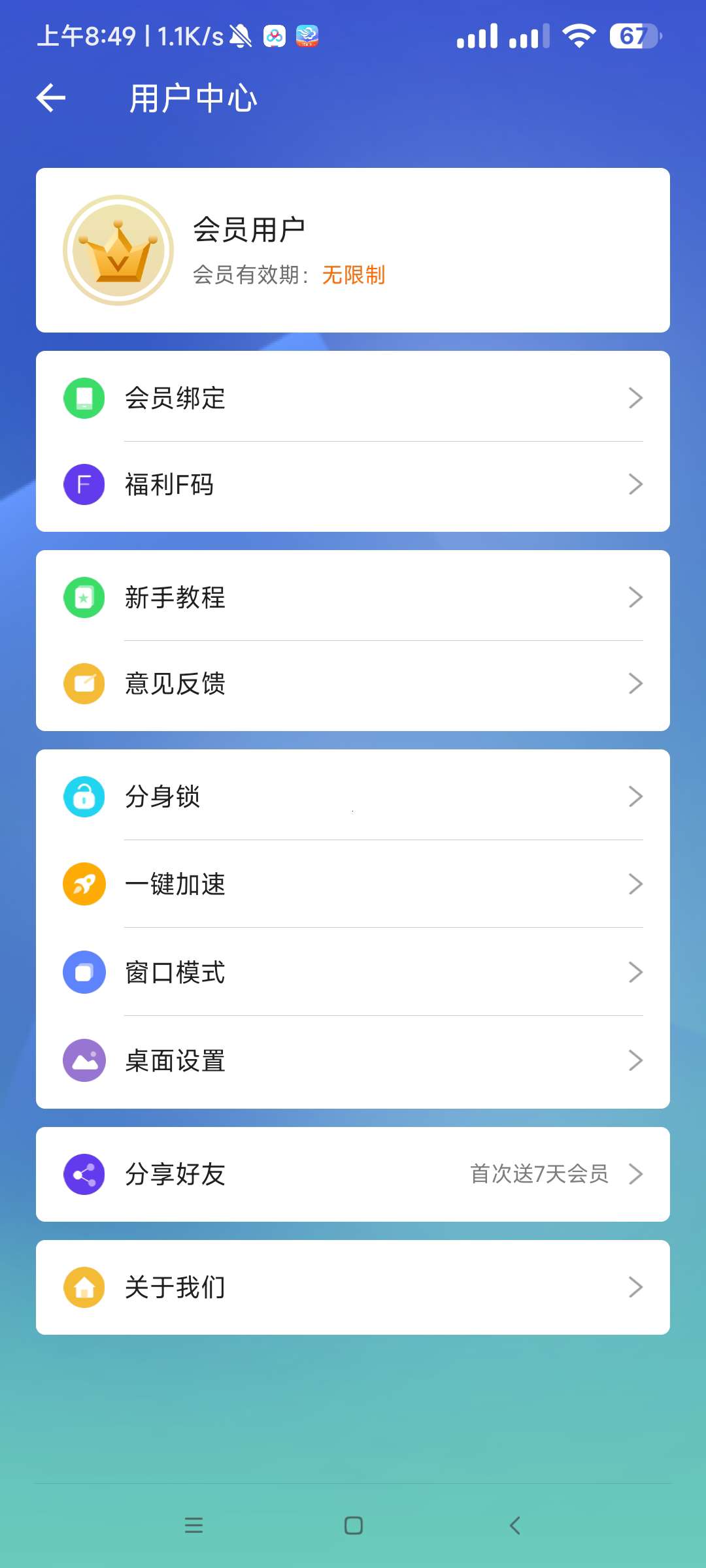Open 意见反馈 feedback
The image size is (706, 1568).
(x=353, y=684)
